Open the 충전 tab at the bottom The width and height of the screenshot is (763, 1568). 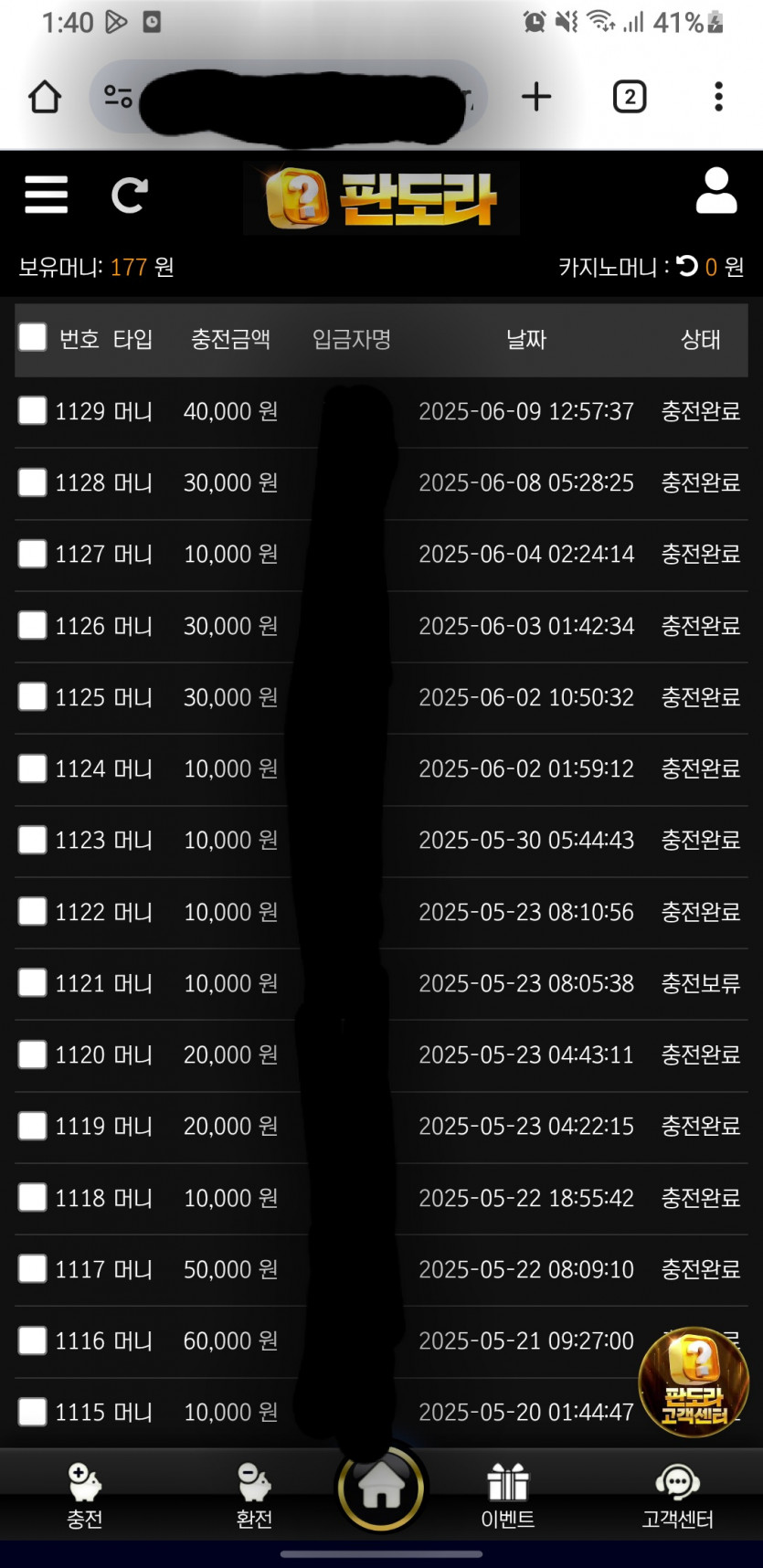(x=85, y=1496)
